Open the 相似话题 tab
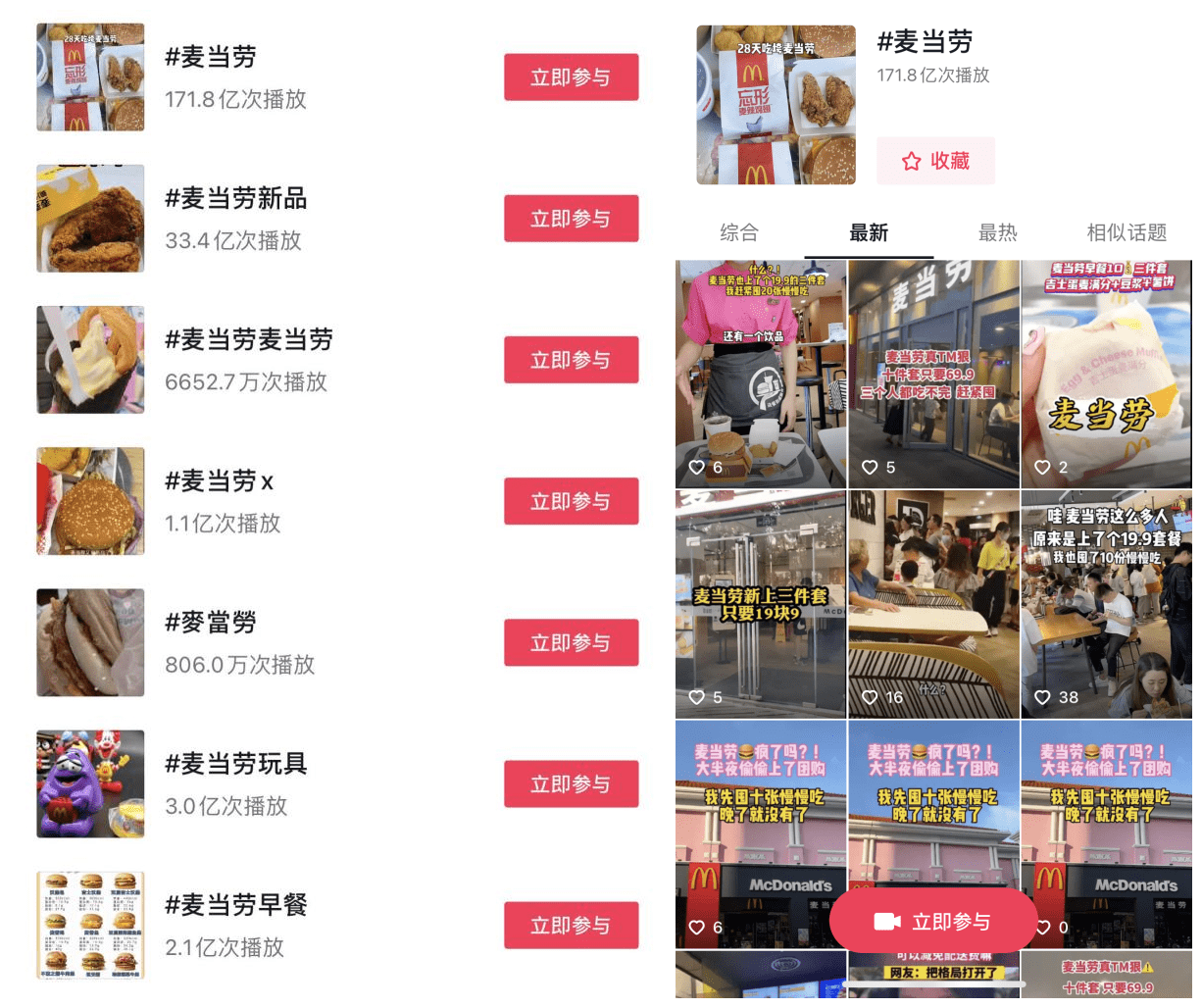Screen dimensions: 1202x1008 click(x=1127, y=233)
